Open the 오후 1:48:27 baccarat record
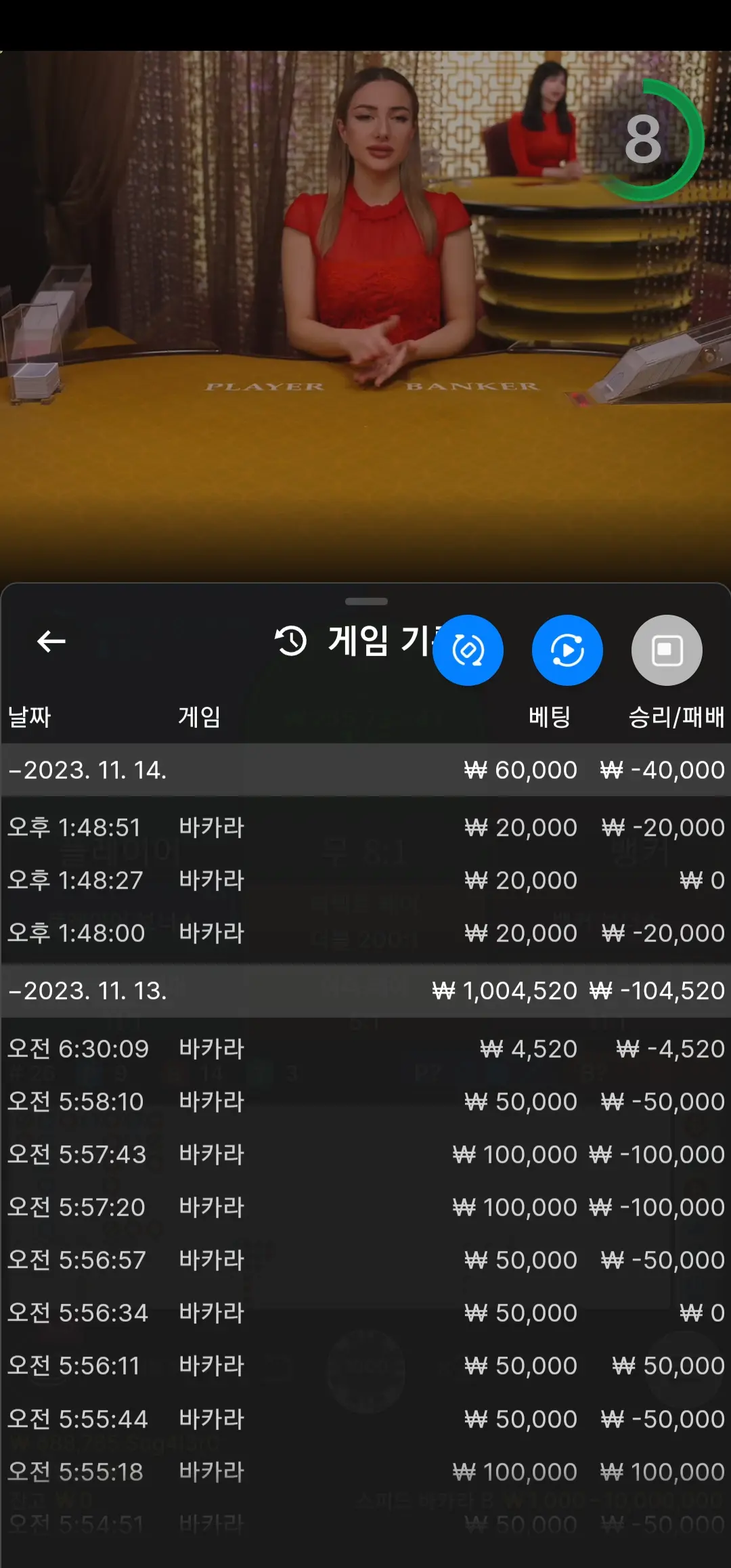The image size is (731, 1568). [x=365, y=880]
